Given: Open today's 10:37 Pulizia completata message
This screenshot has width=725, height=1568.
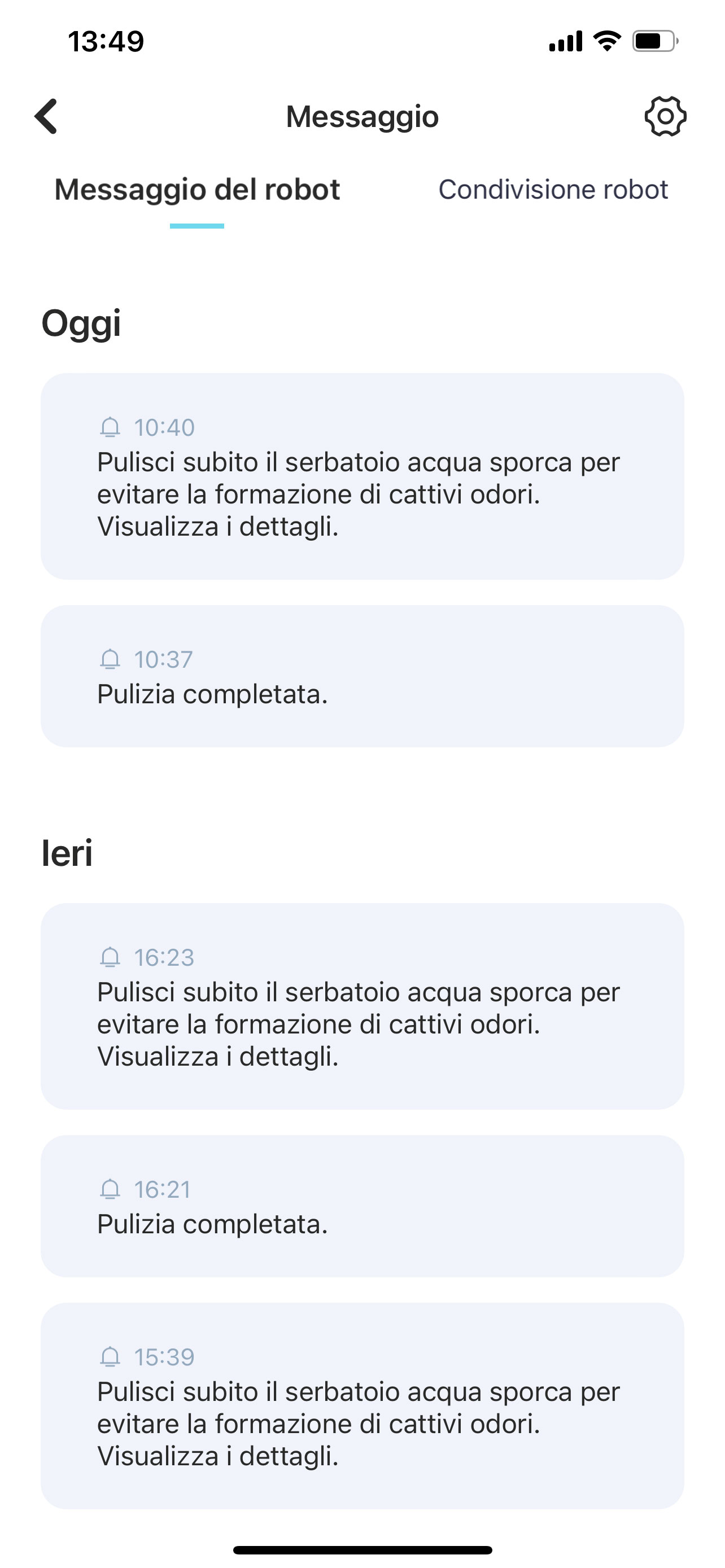Looking at the screenshot, I should (362, 676).
